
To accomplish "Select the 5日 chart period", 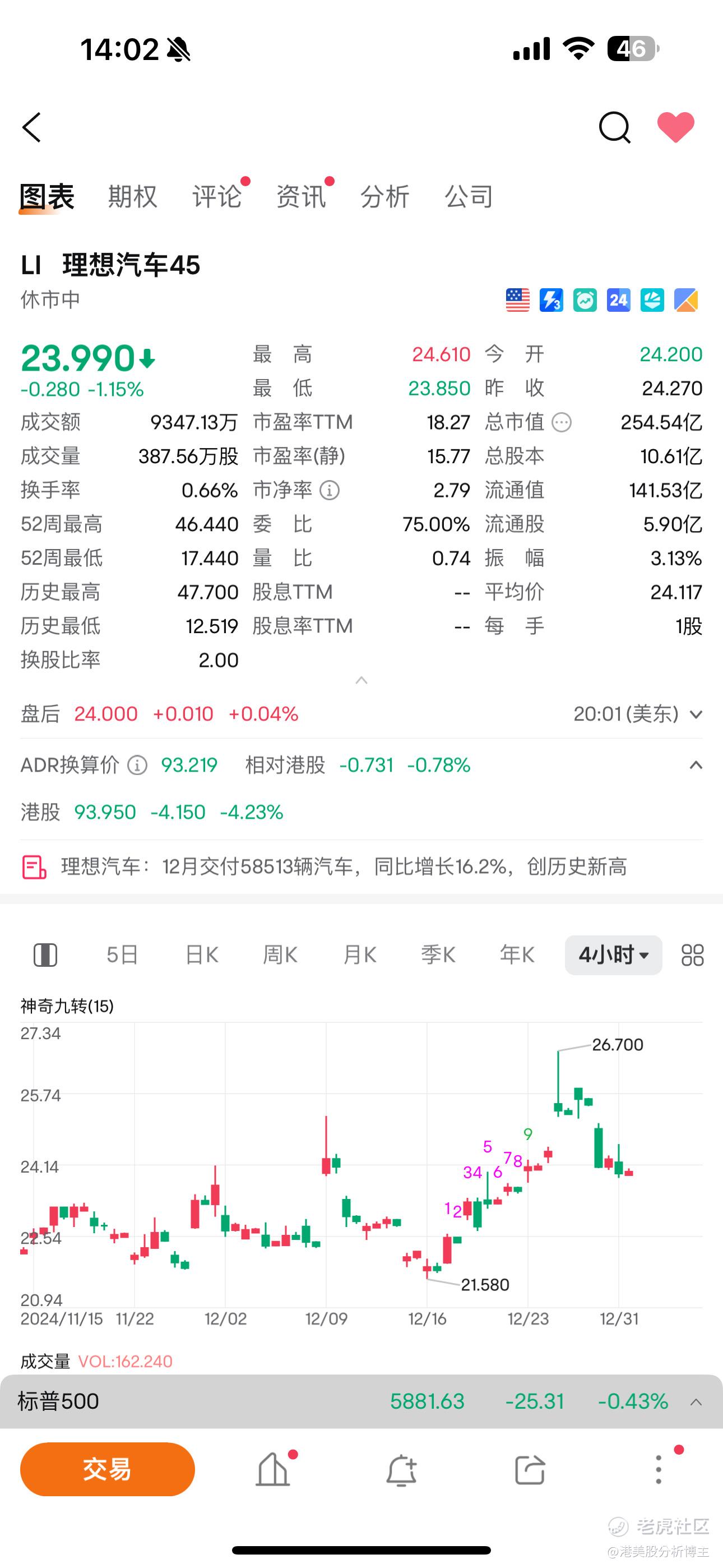I will 122,955.
